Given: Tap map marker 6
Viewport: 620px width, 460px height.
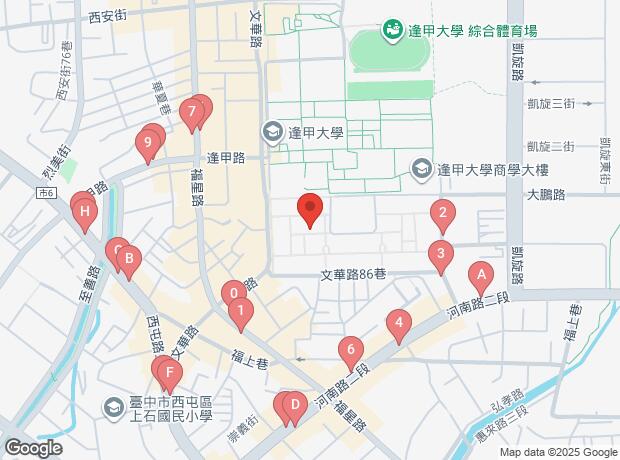Looking at the screenshot, I should tap(349, 350).
